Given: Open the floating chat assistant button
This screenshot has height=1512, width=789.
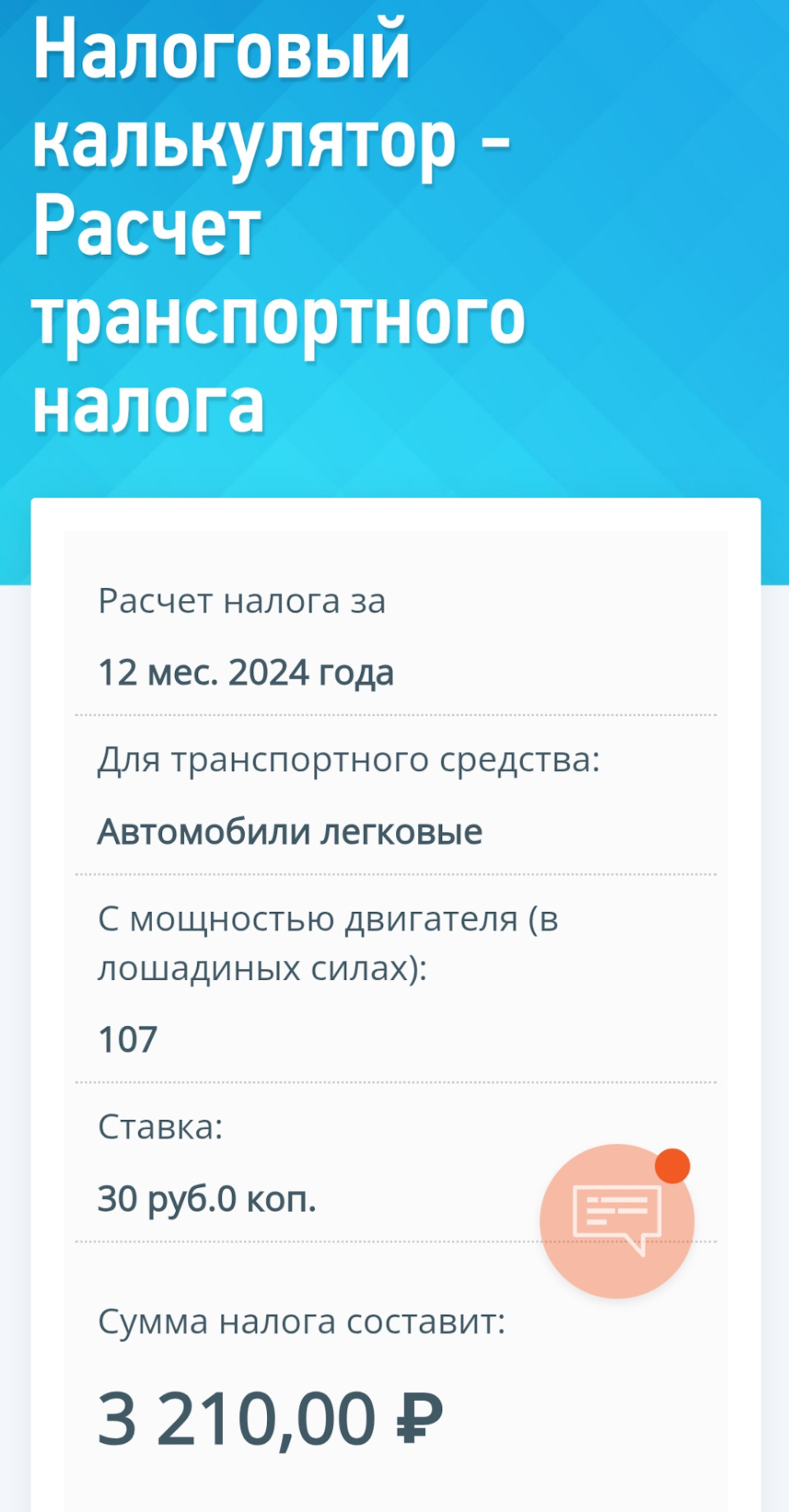Looking at the screenshot, I should (x=616, y=1220).
